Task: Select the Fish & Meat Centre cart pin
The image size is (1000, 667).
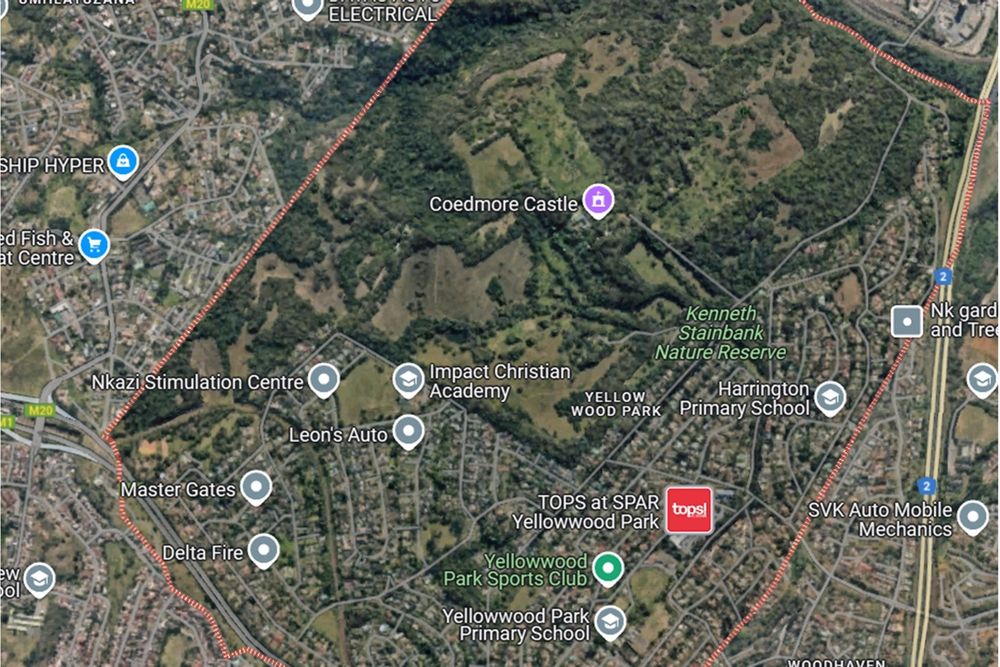Action: (94, 244)
